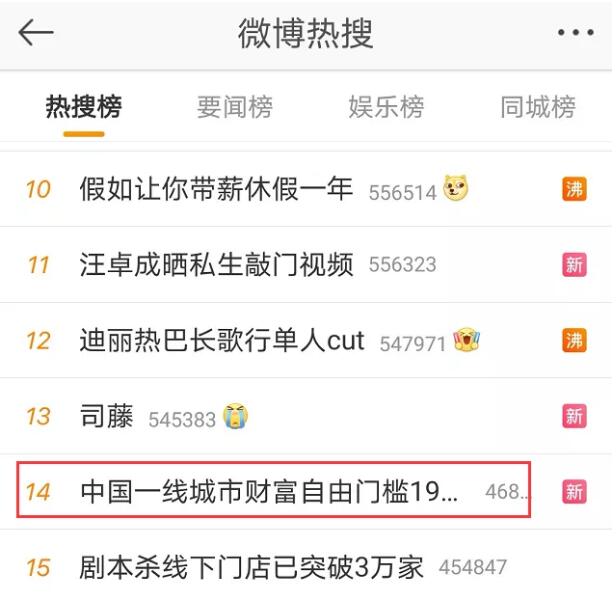Viewport: 616px width, 597px height.
Task: Switch to the 同城榜 tab
Action: [538, 107]
